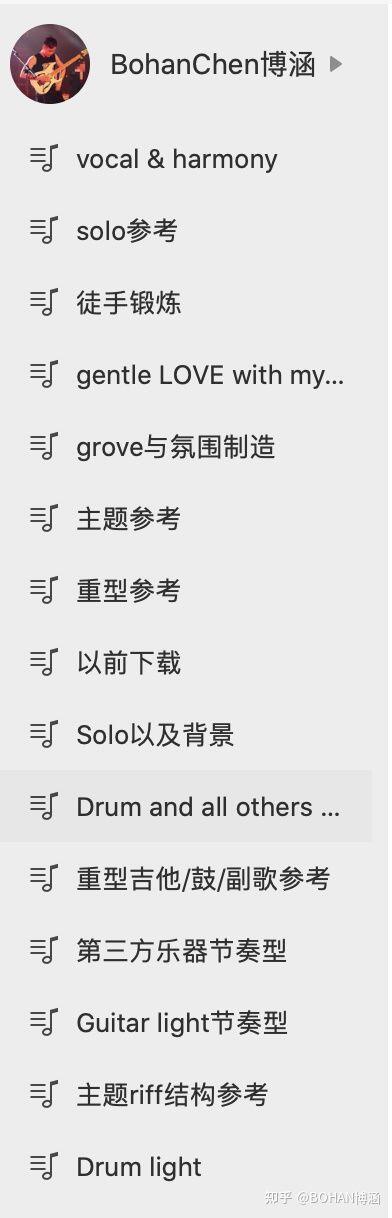This screenshot has height=1218, width=392.
Task: Select the Solo以及背景 playlist
Action: 186,735
